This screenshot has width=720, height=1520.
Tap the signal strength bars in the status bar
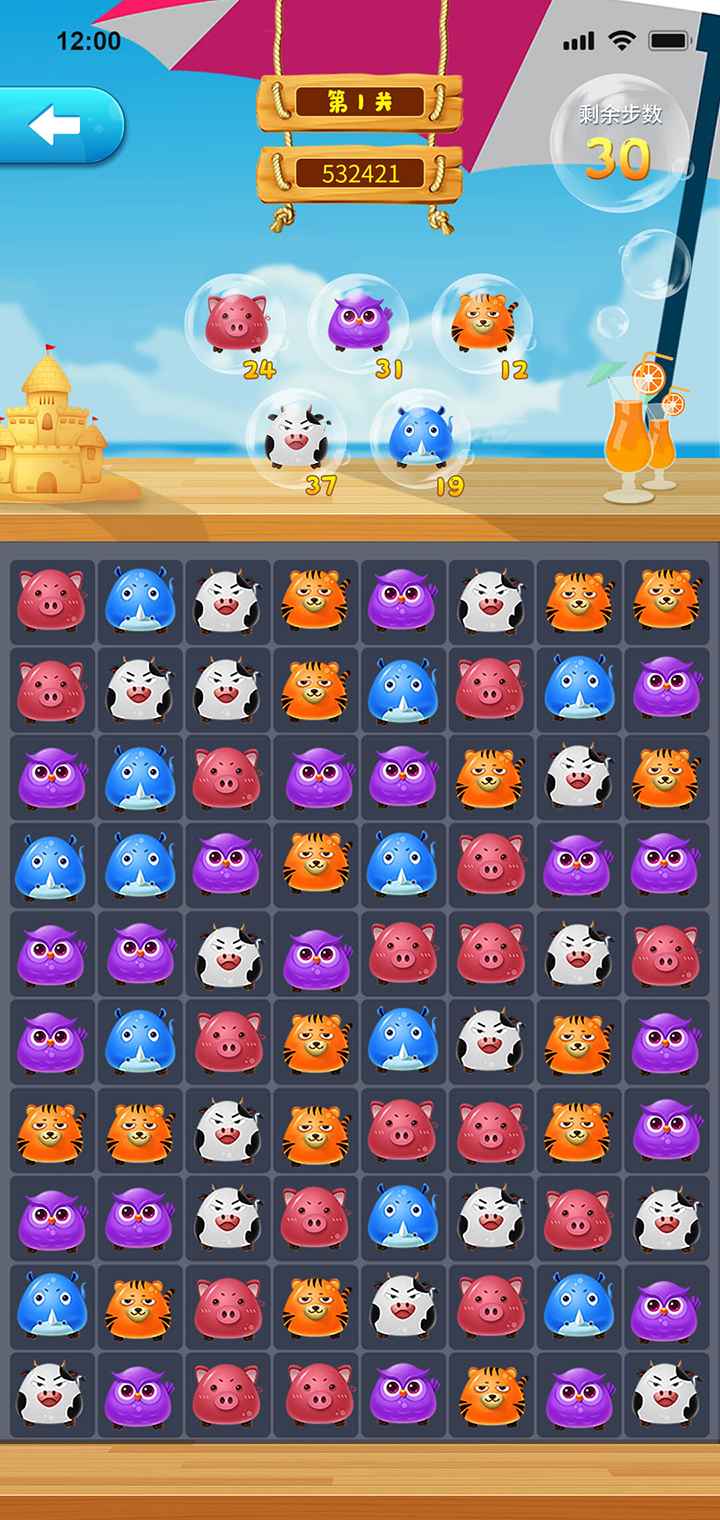(578, 40)
